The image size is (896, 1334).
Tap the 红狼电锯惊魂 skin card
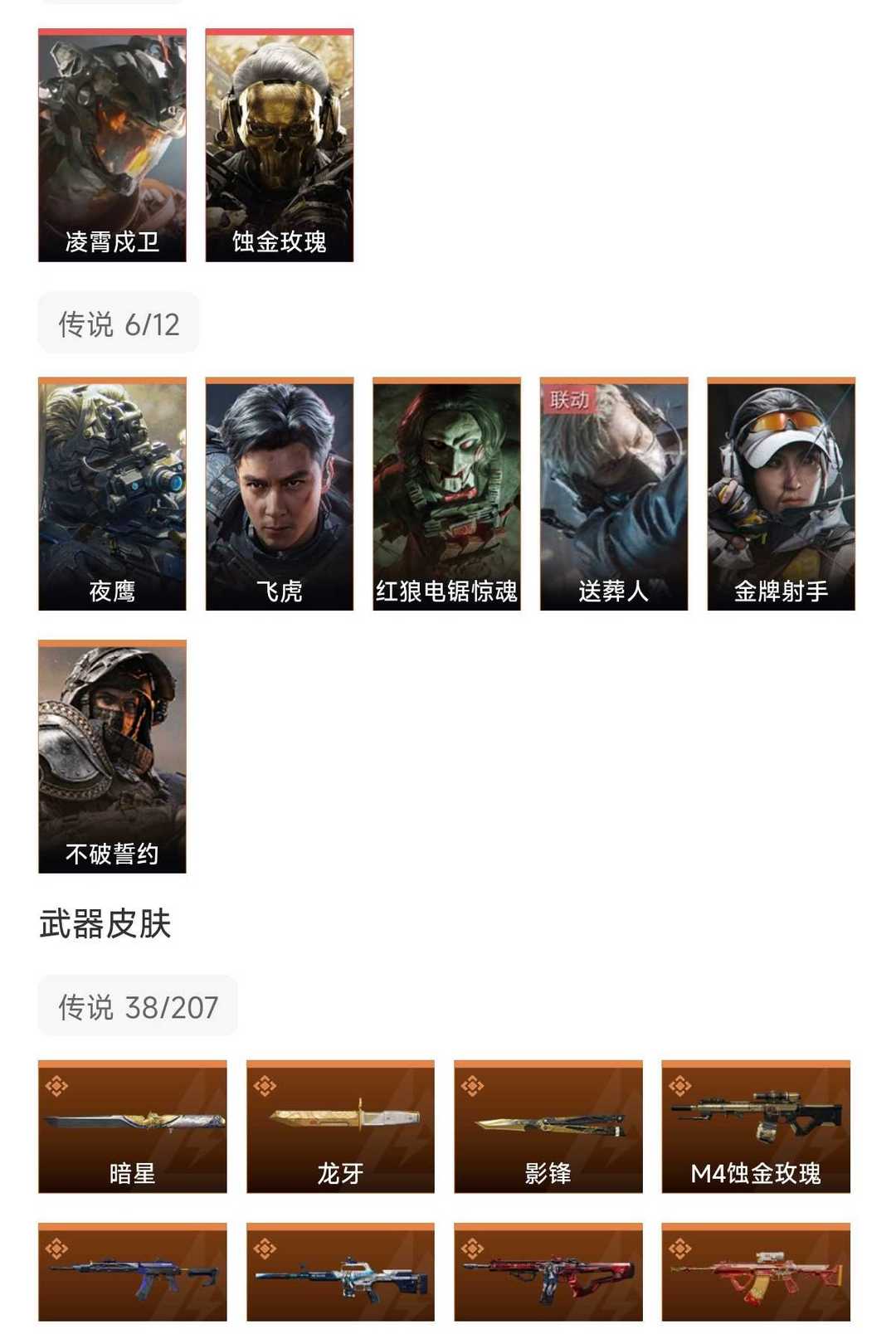(x=446, y=494)
